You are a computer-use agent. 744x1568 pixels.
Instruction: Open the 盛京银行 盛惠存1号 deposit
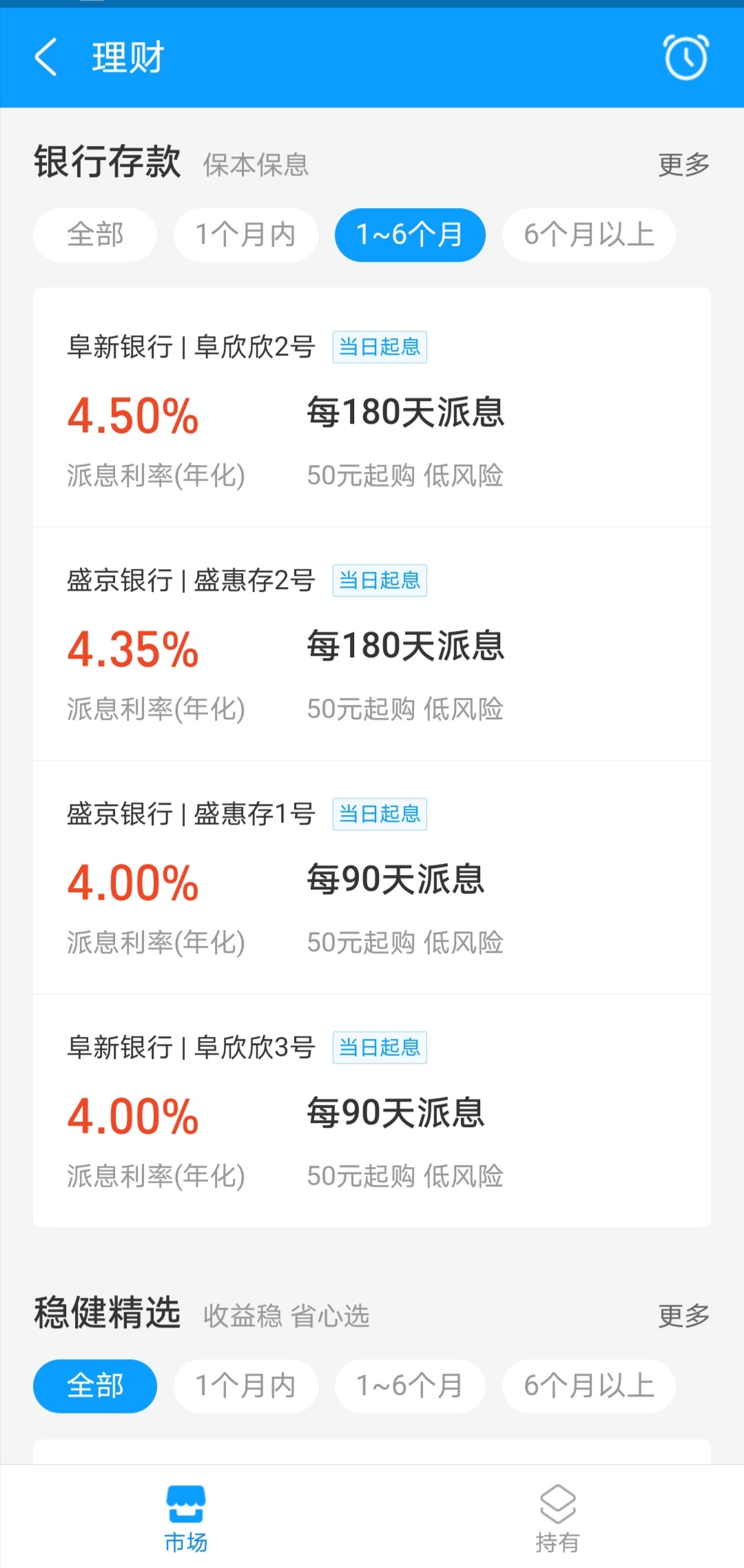(372, 878)
